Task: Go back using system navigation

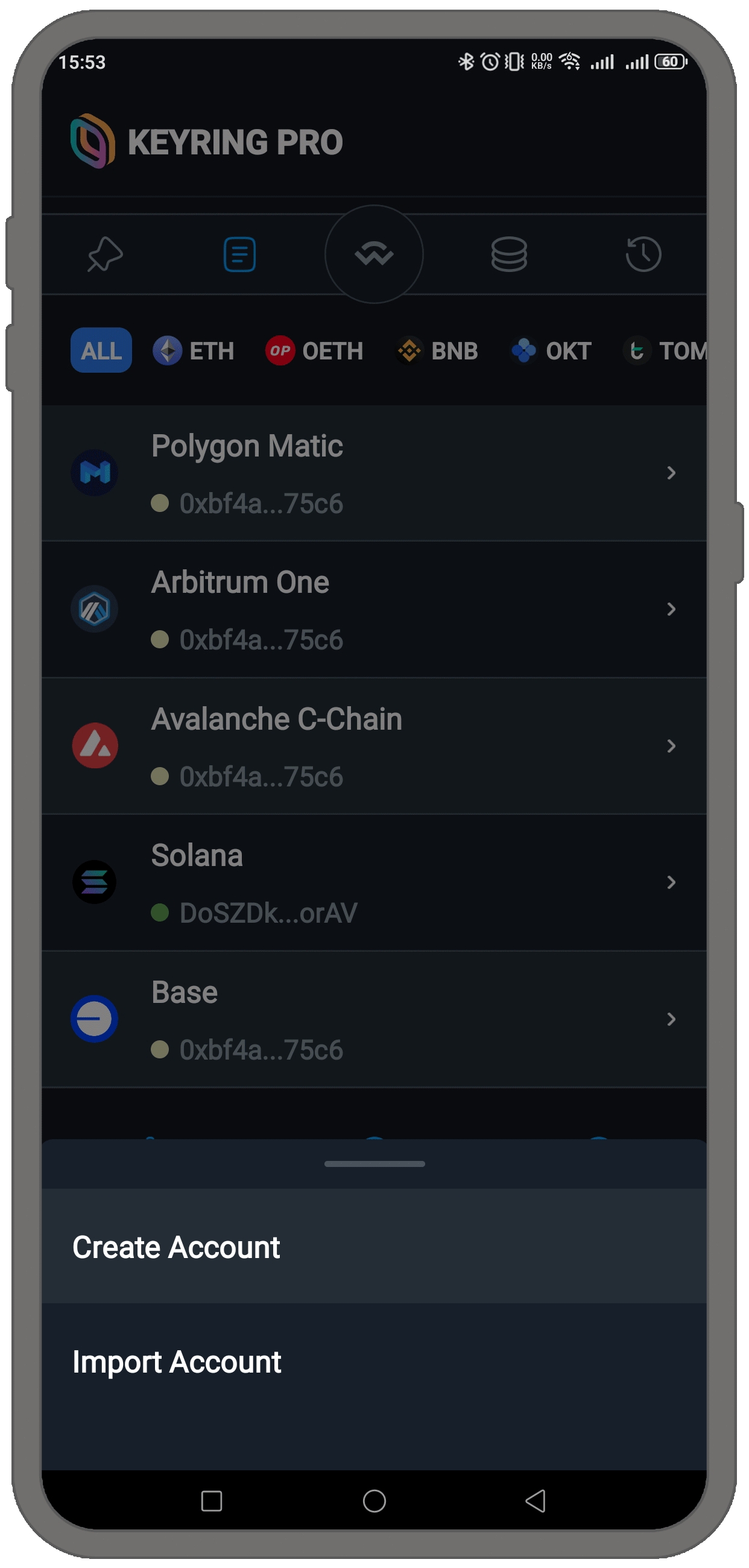Action: click(x=536, y=1500)
